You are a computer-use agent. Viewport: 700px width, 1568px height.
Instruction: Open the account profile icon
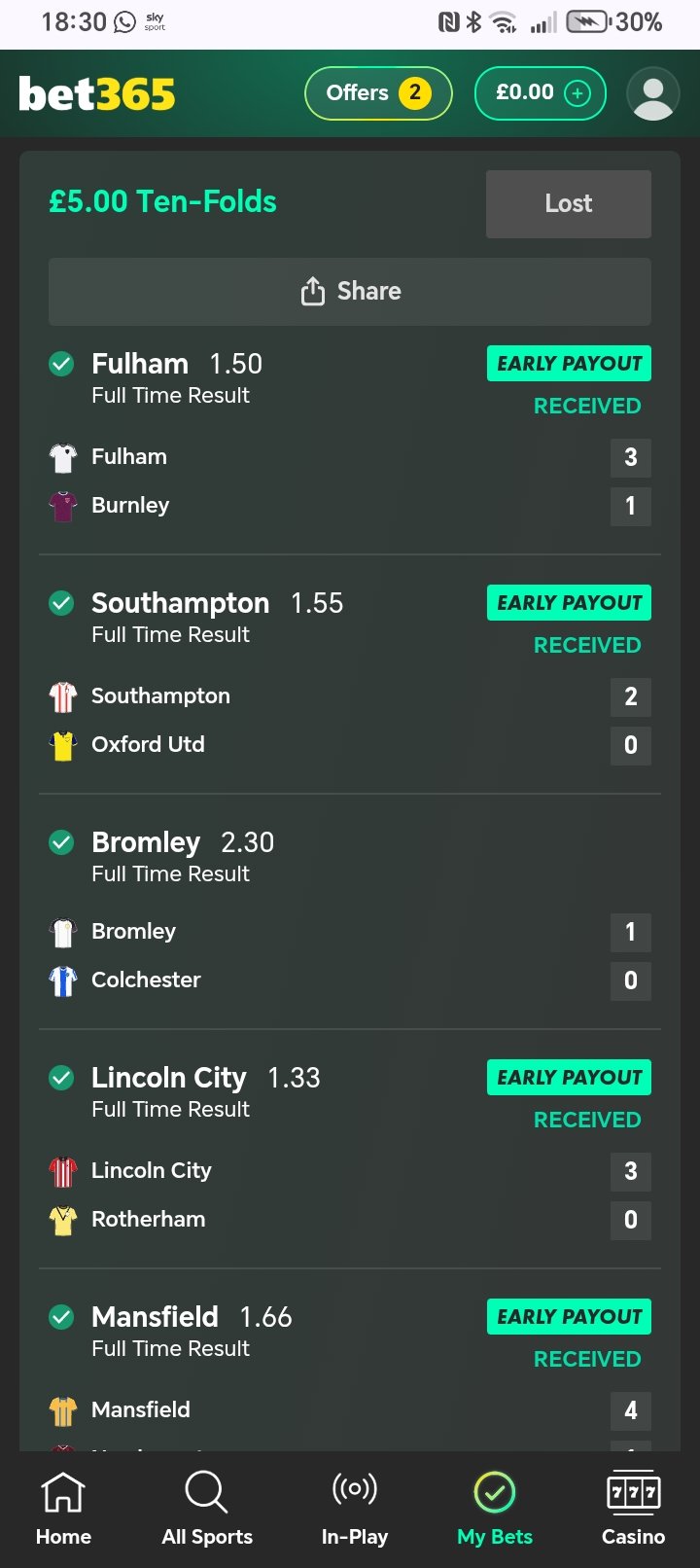click(x=652, y=93)
